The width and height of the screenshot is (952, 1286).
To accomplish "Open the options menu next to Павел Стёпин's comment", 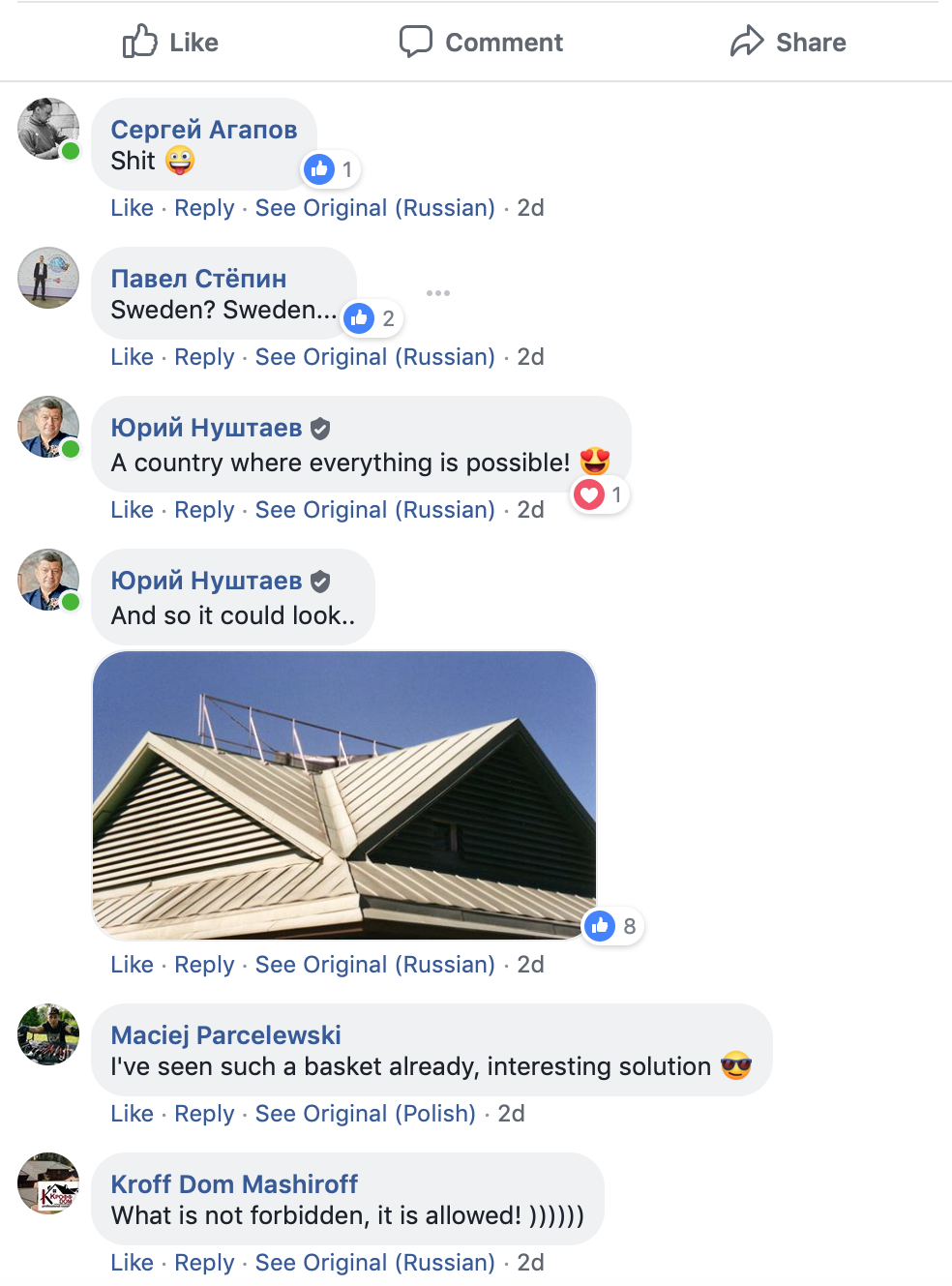I will click(437, 292).
